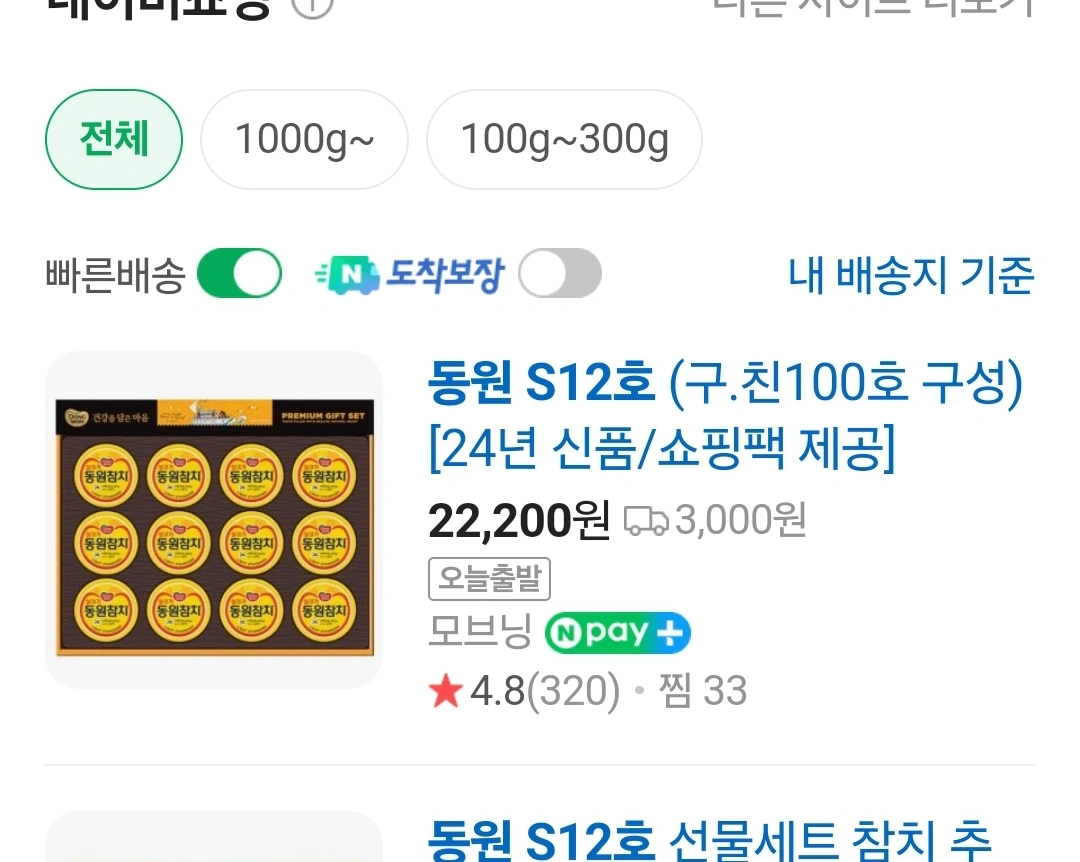1080x862 pixels.
Task: Open the 동원 S12호 선물세트 참치 listing
Action: pos(709,839)
